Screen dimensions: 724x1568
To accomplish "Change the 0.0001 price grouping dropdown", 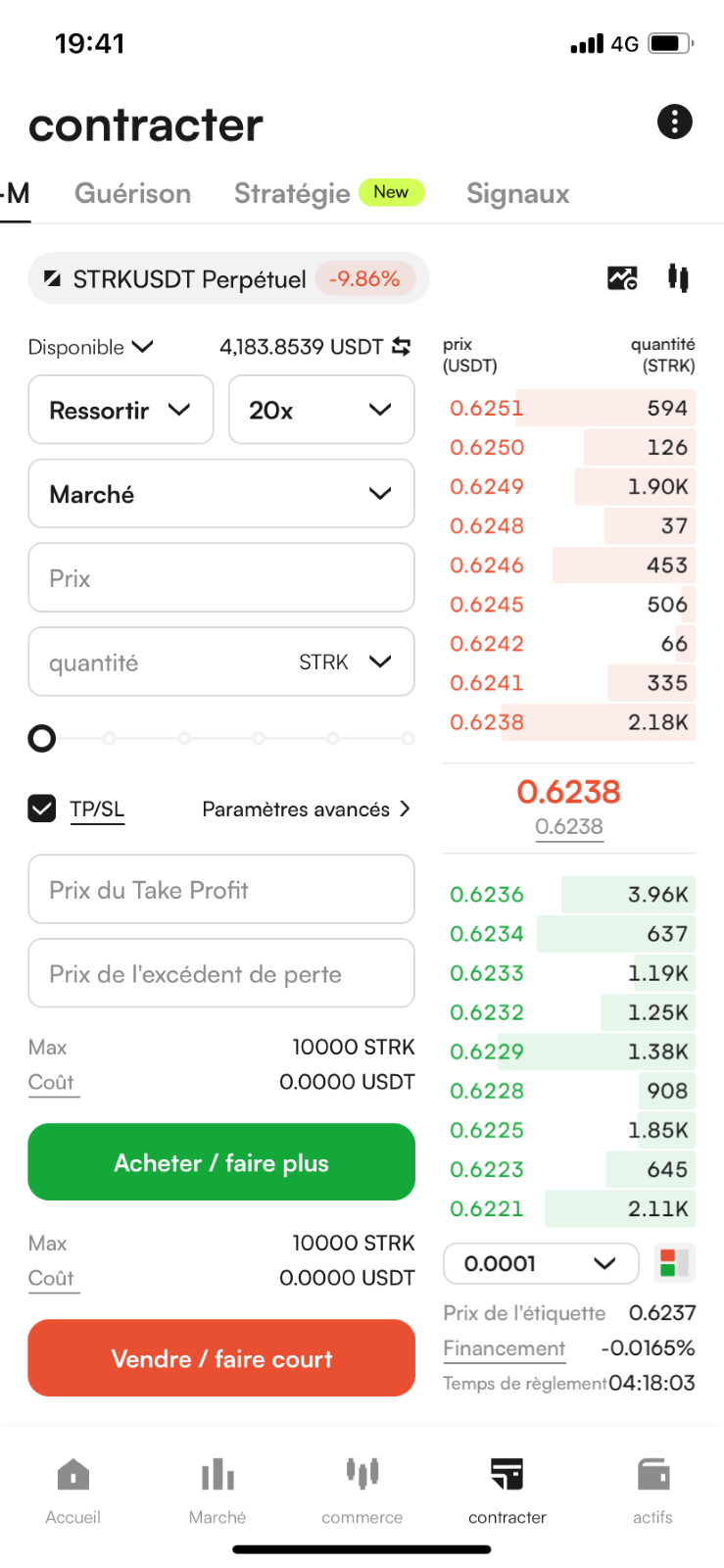I will click(x=541, y=1263).
